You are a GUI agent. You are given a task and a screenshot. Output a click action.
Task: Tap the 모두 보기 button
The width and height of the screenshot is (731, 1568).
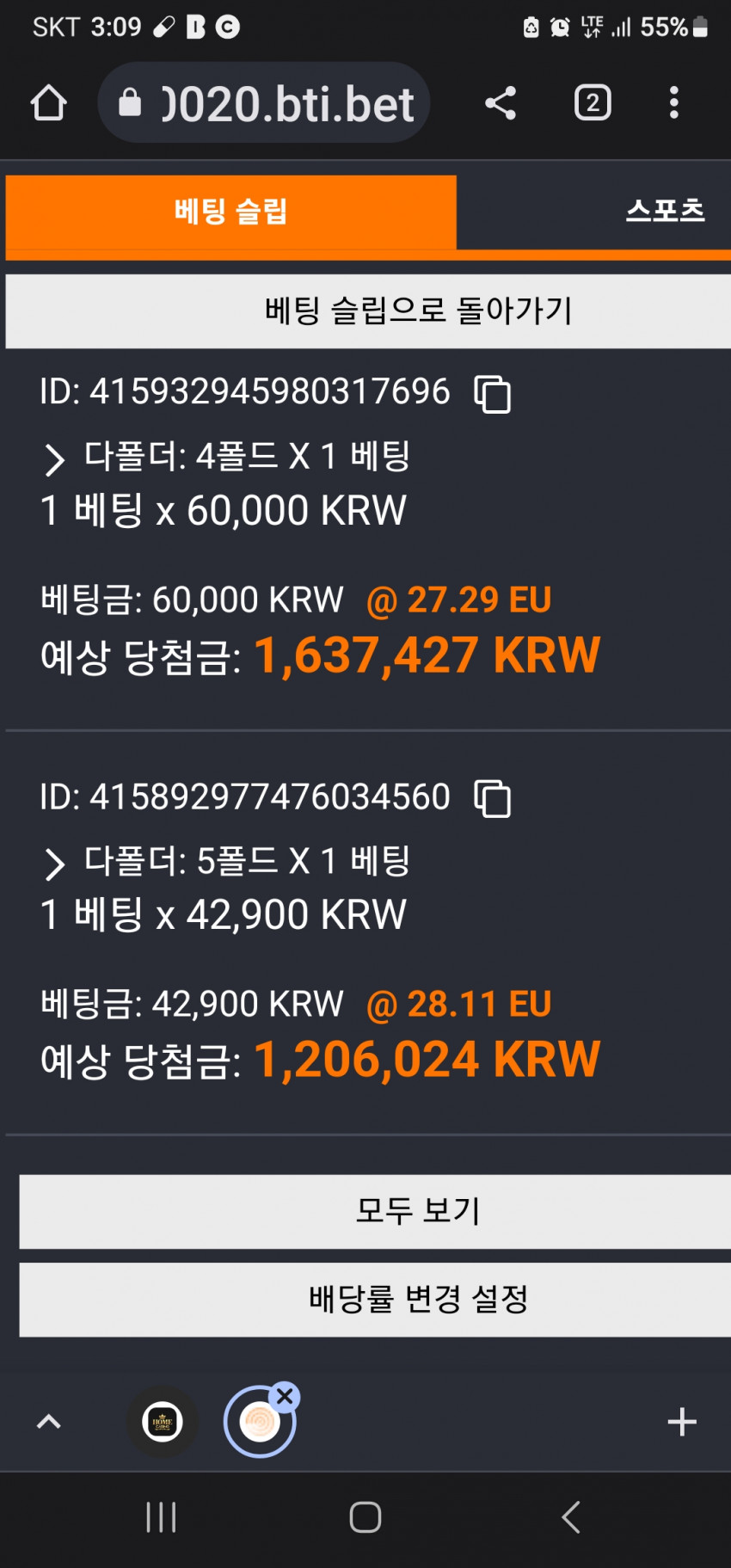pos(375,1211)
